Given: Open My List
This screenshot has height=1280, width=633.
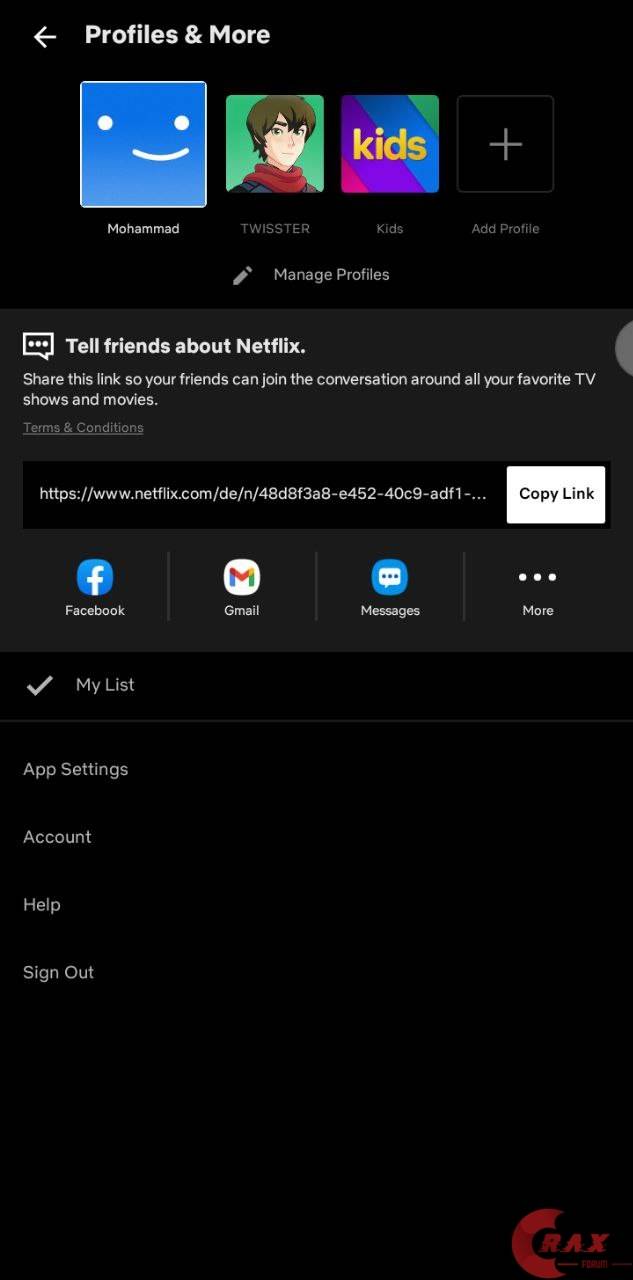Looking at the screenshot, I should (105, 685).
